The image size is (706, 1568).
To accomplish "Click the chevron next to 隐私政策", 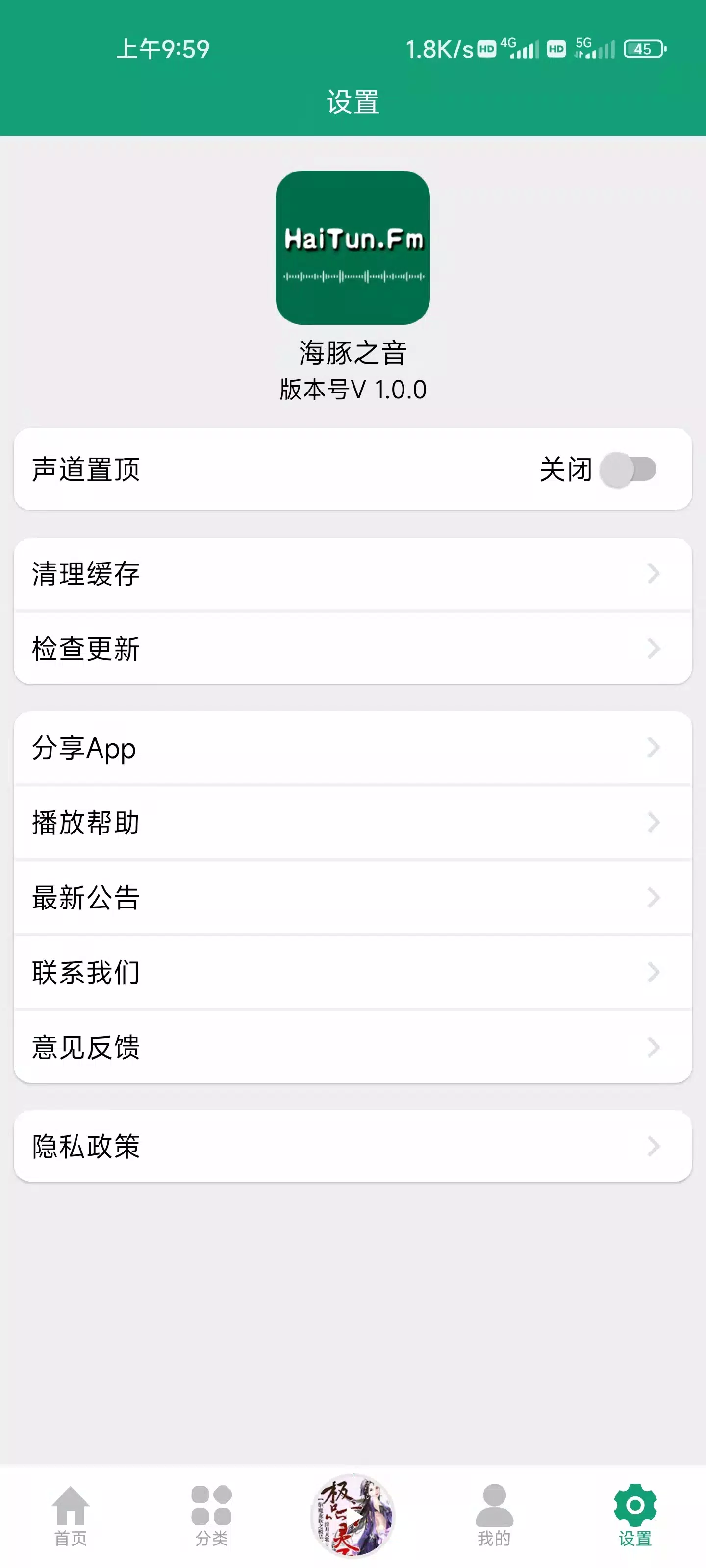I will [x=654, y=1148].
